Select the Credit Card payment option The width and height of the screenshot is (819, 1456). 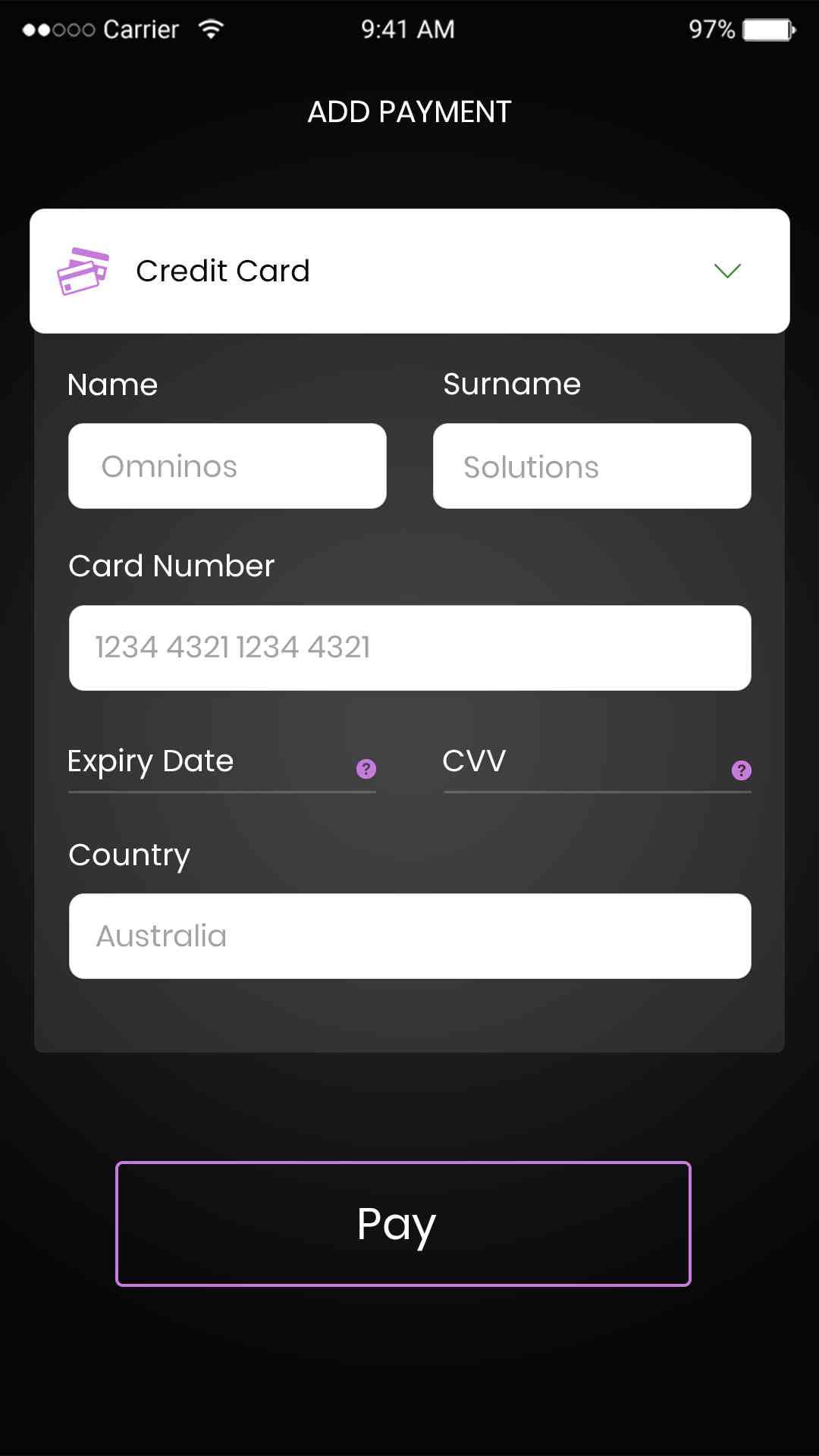[x=224, y=271]
